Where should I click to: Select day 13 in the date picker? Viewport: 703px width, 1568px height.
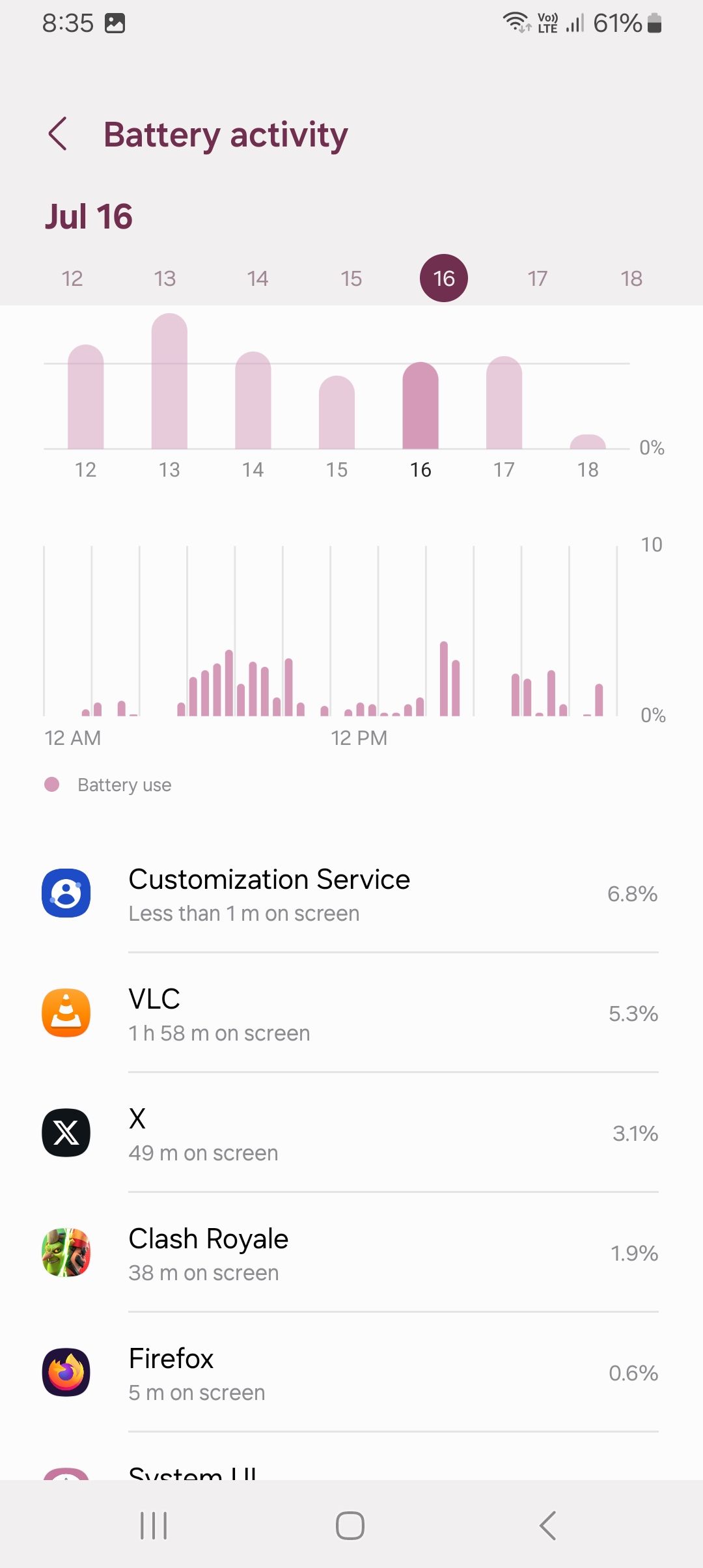tap(165, 277)
